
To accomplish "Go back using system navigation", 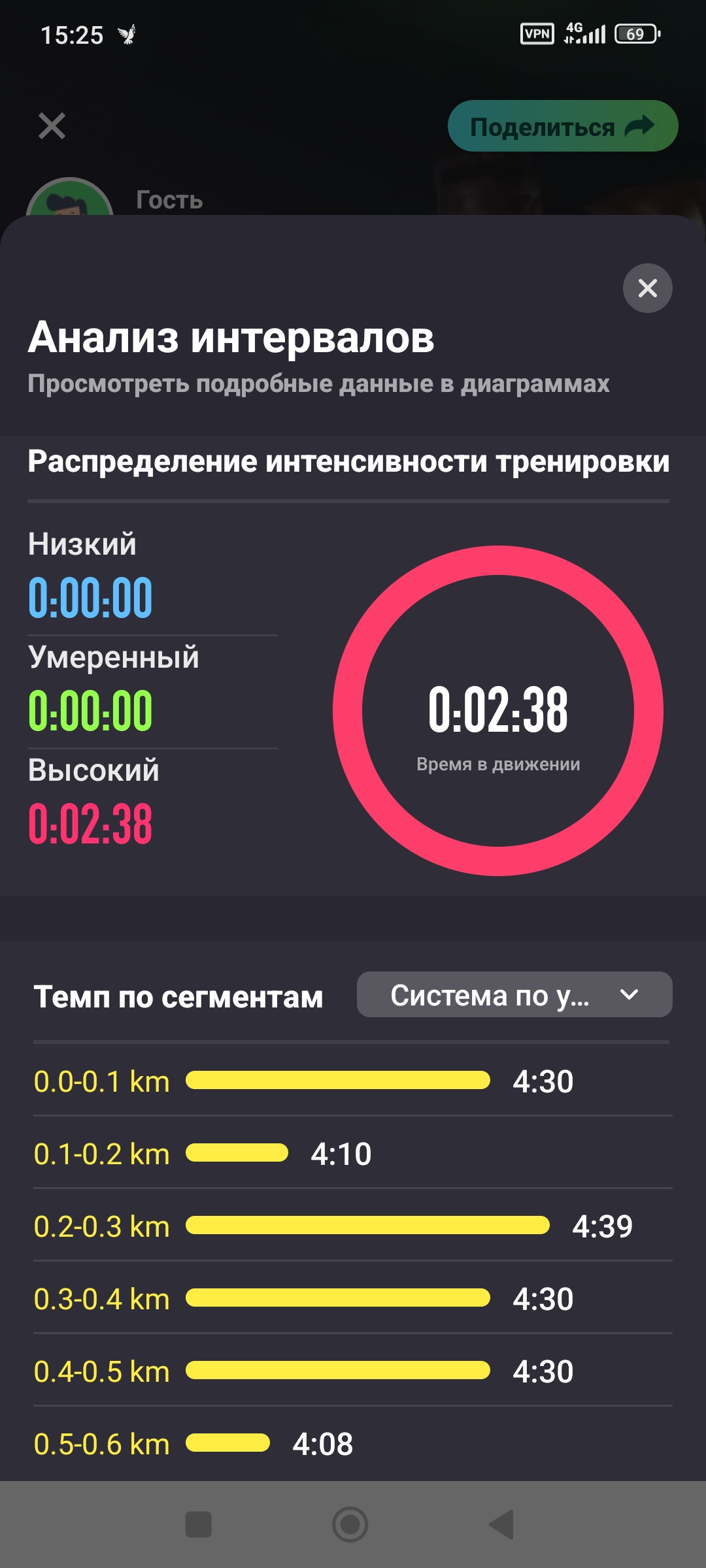I will (x=501, y=1525).
